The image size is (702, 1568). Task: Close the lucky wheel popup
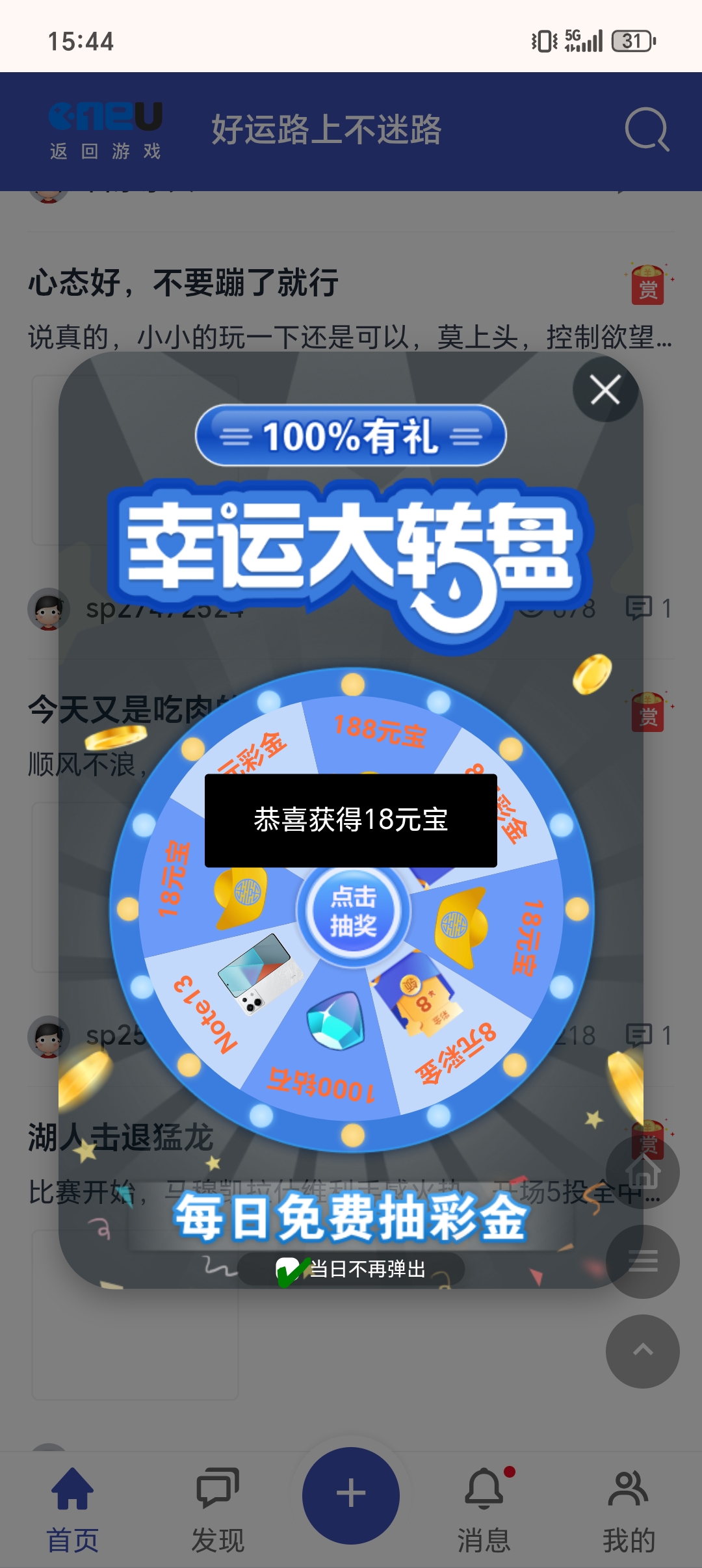pos(604,390)
